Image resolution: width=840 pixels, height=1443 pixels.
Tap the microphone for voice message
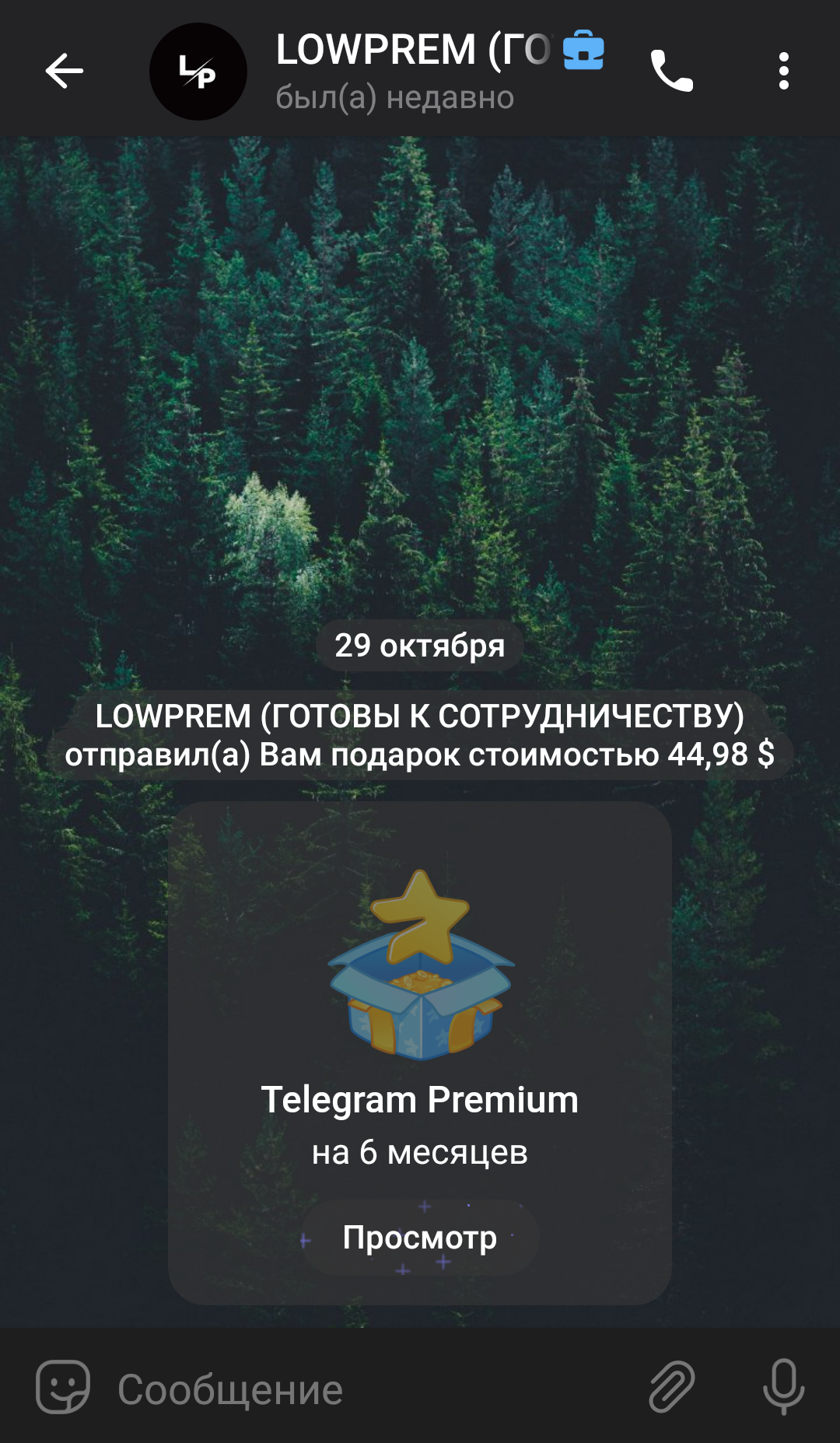(784, 1387)
